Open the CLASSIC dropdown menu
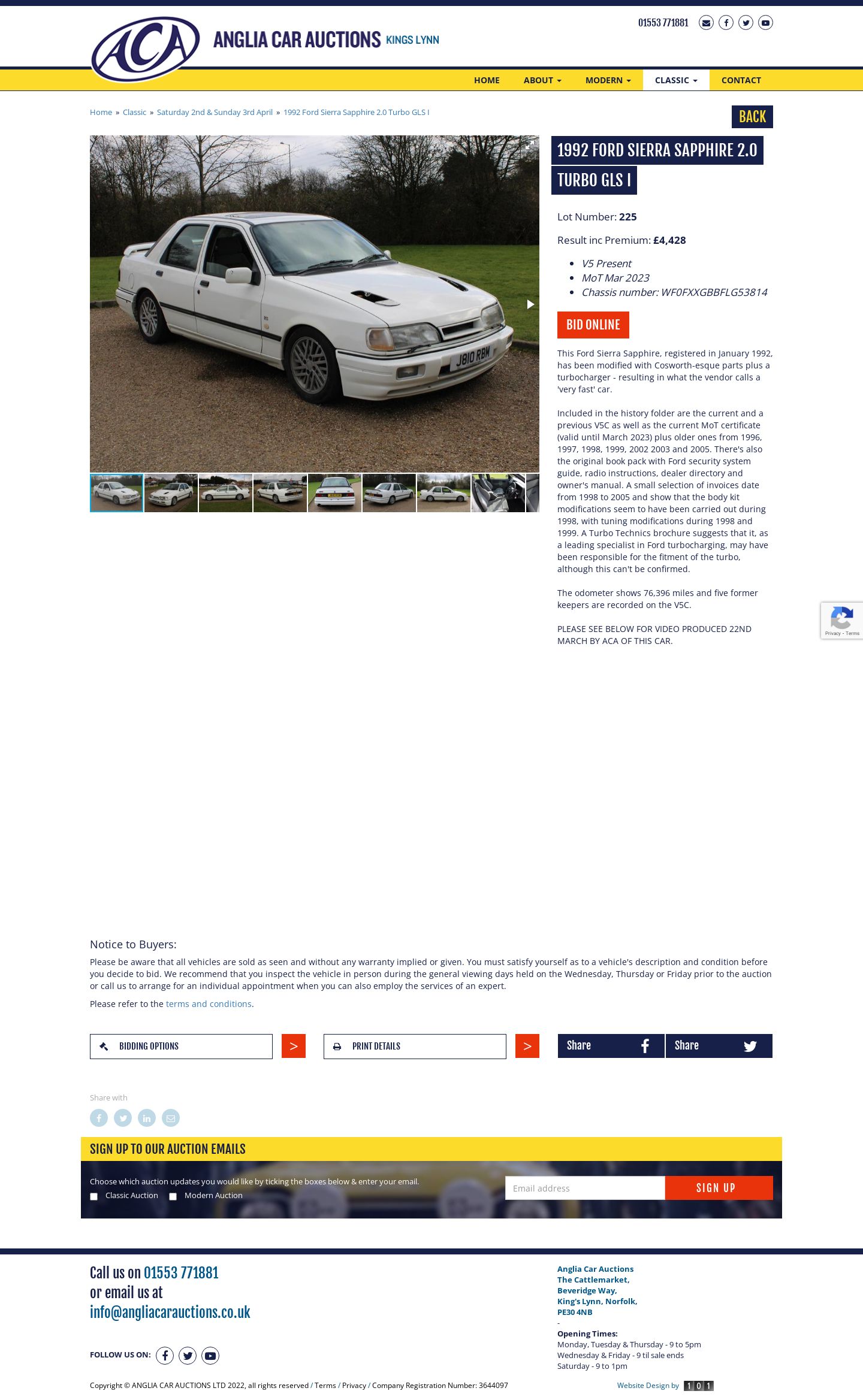This screenshot has width=863, height=1400. point(676,80)
